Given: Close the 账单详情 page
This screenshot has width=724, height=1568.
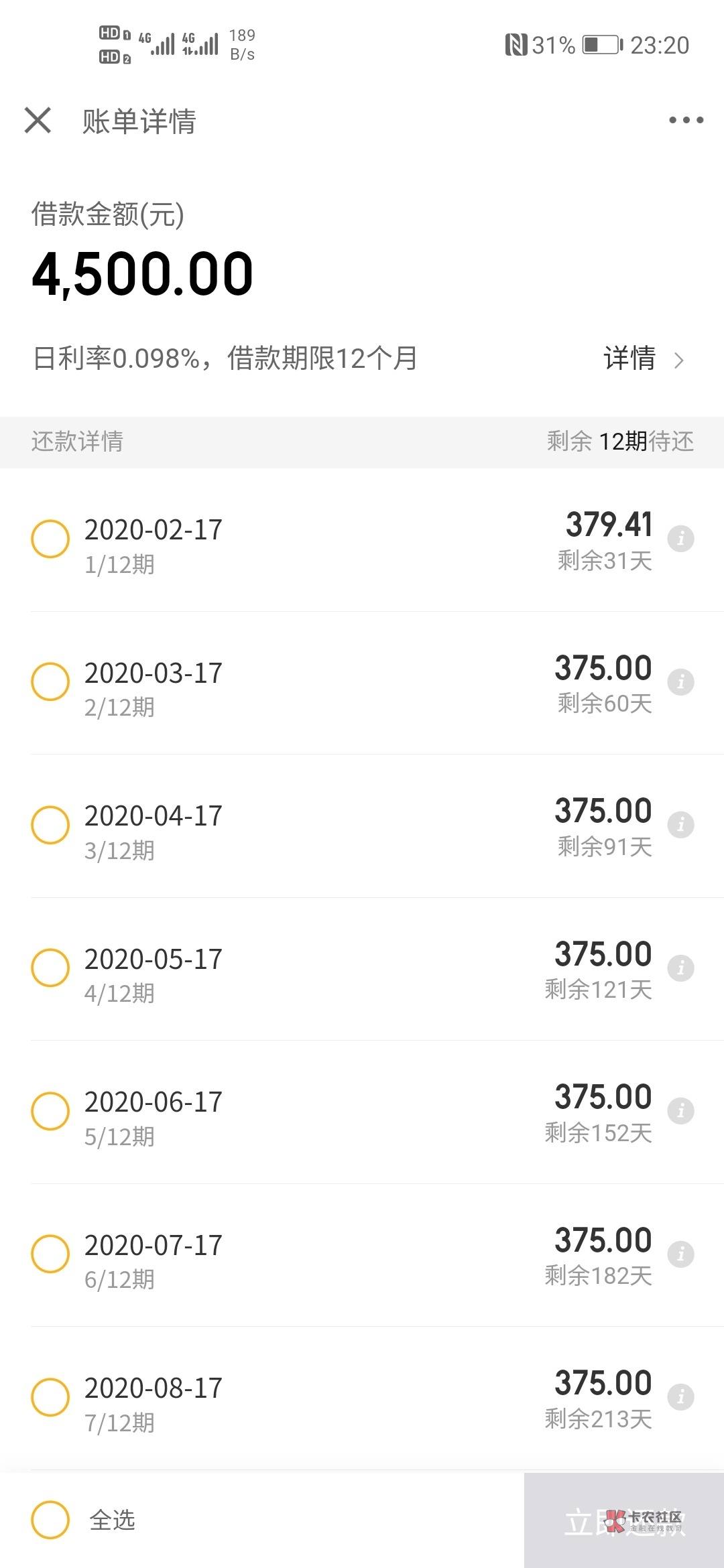Looking at the screenshot, I should pyautogui.click(x=38, y=121).
